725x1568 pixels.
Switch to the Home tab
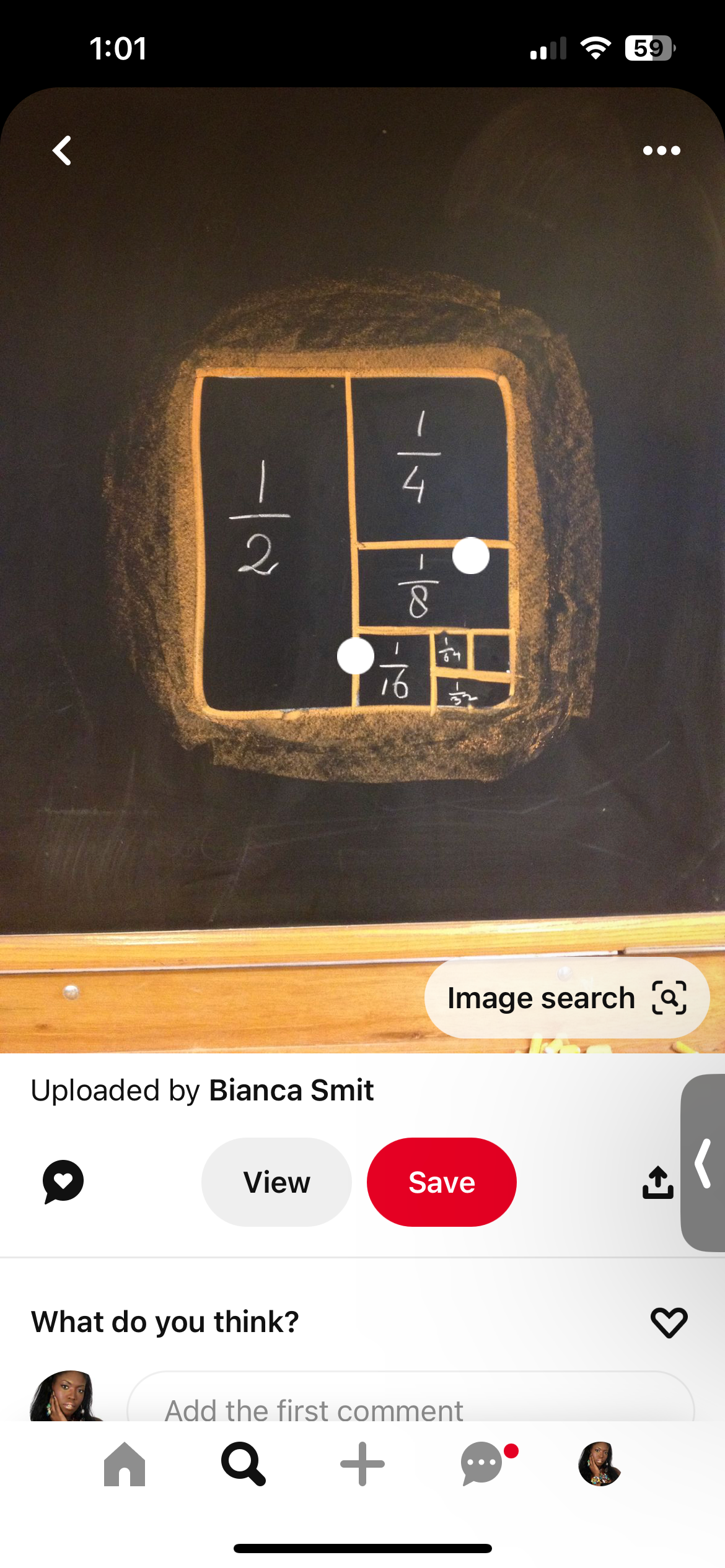(x=125, y=1464)
